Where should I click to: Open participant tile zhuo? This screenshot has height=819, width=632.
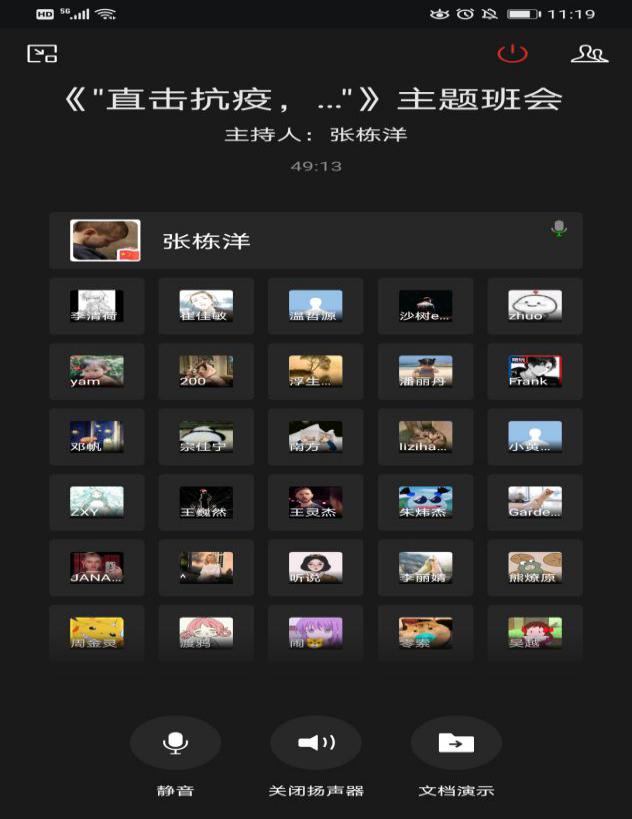point(535,306)
